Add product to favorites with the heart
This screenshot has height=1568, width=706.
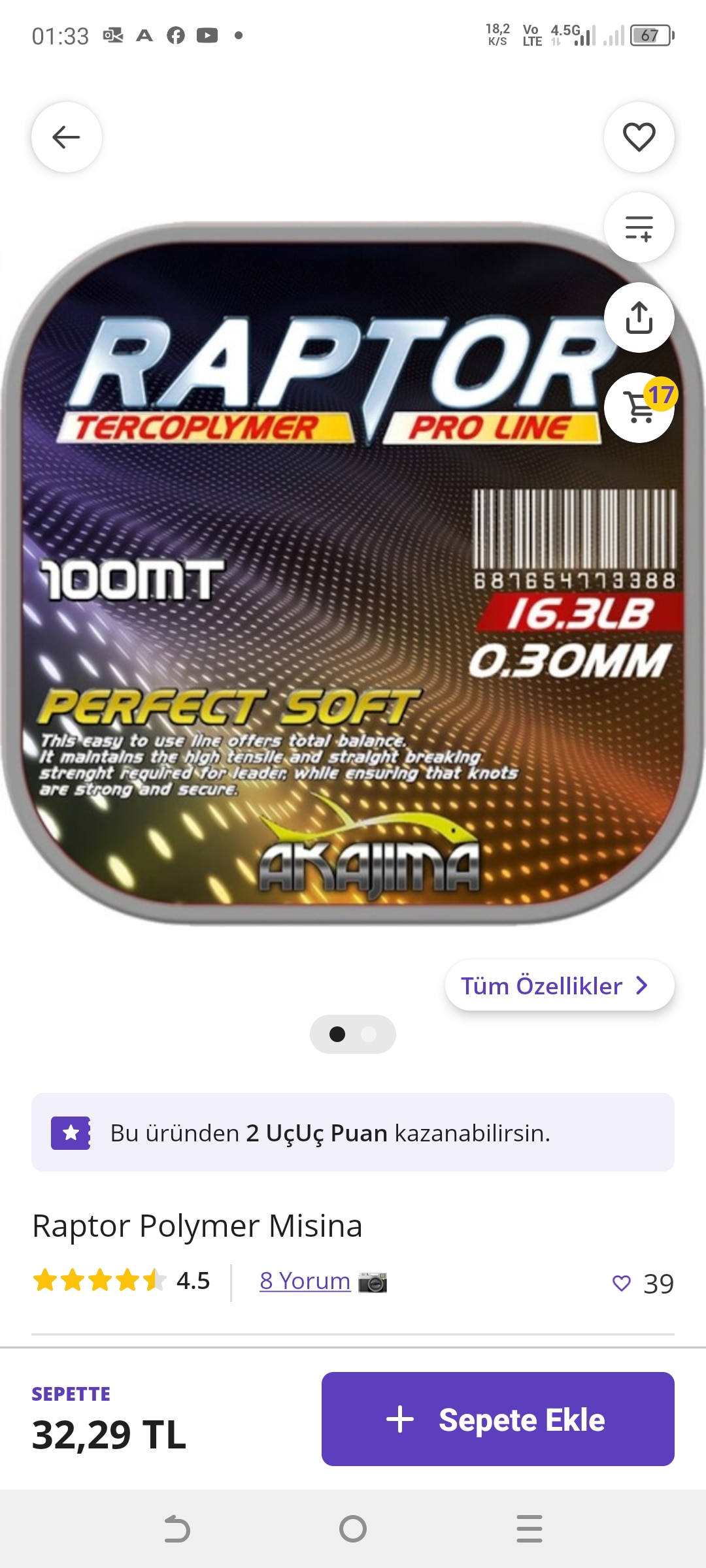click(x=639, y=137)
